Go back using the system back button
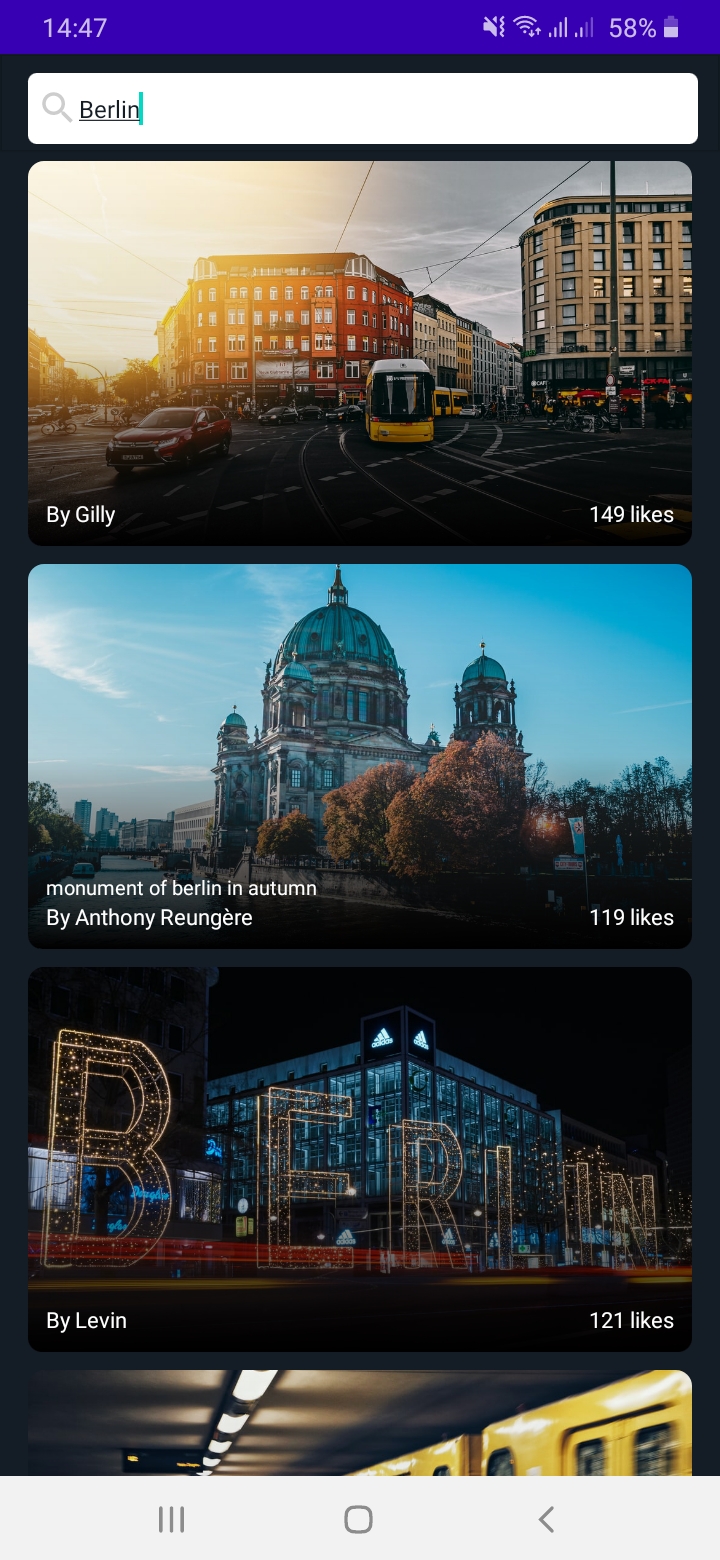The image size is (720, 1560). coord(546,1520)
